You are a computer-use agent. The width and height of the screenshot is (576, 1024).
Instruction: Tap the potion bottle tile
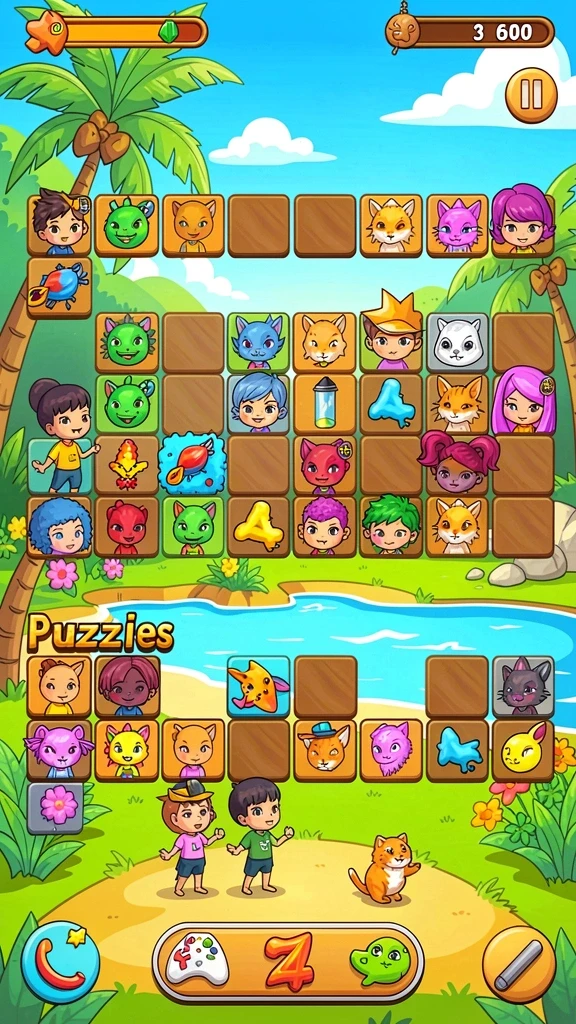325,404
